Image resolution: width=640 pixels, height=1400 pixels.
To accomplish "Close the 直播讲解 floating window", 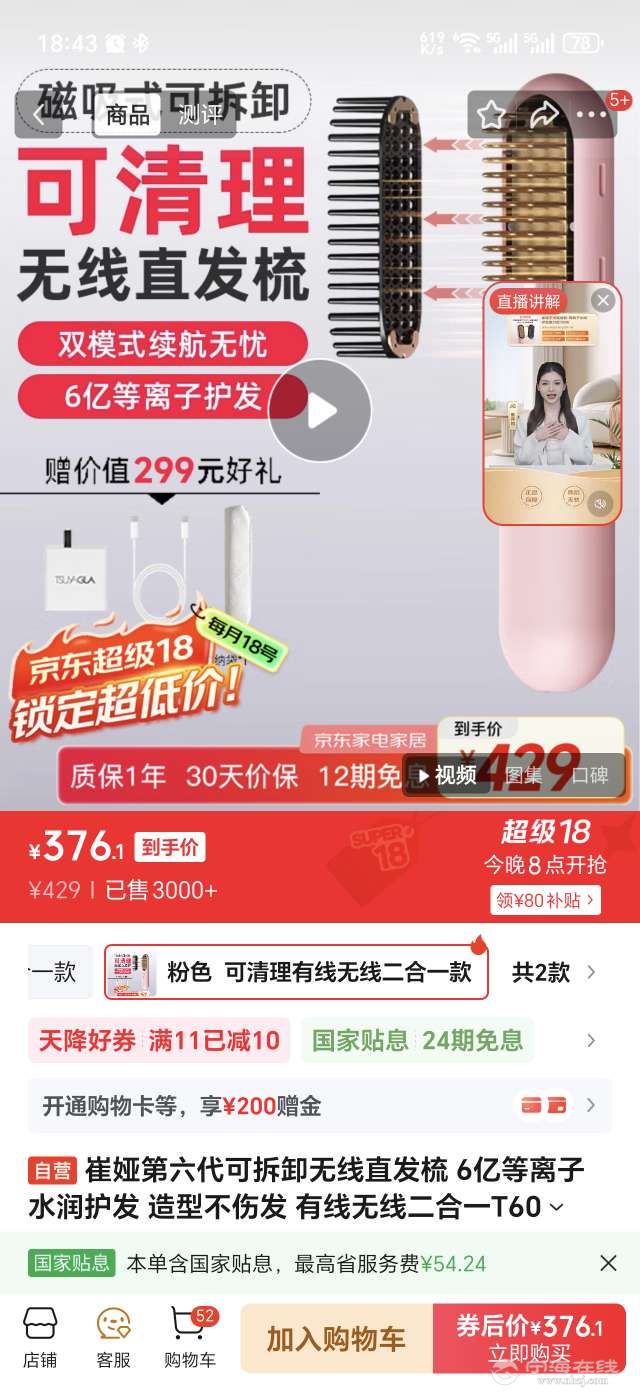I will point(602,300).
